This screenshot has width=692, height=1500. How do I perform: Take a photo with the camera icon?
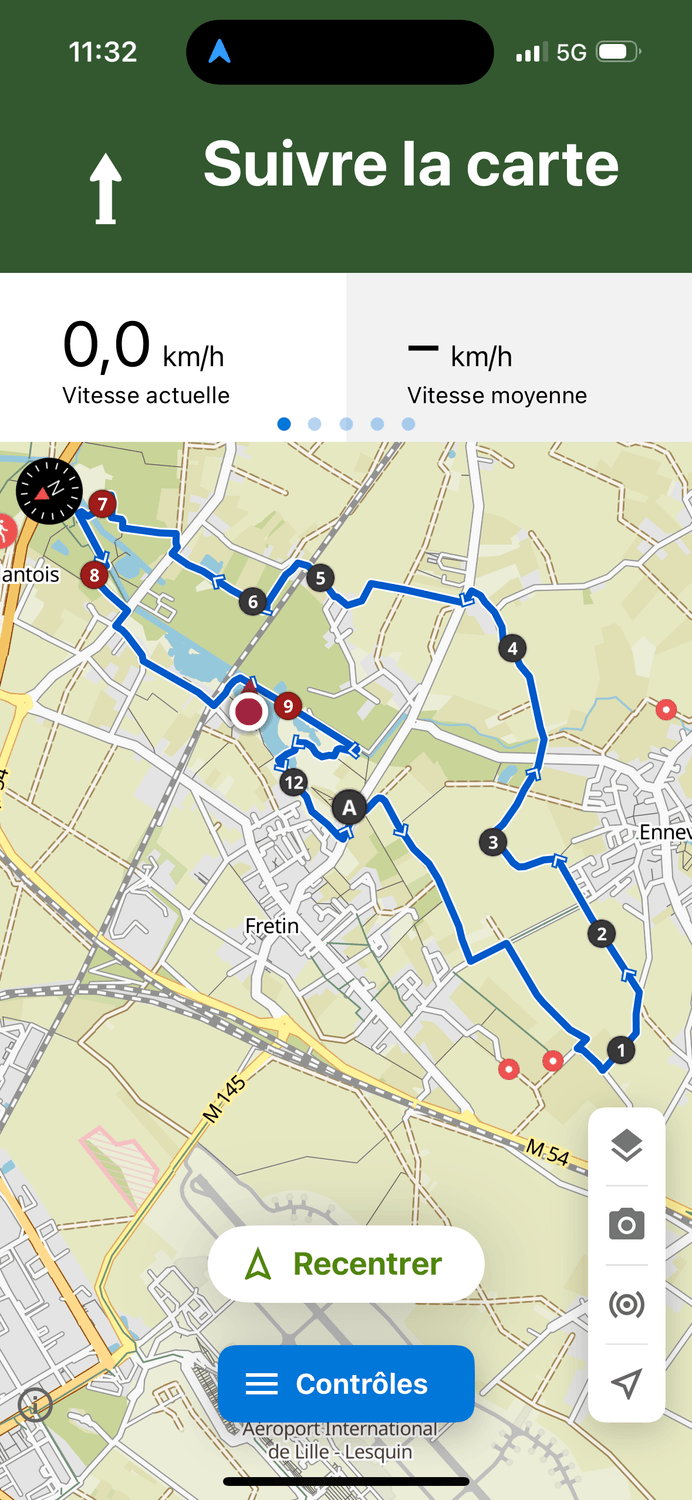click(x=626, y=1224)
